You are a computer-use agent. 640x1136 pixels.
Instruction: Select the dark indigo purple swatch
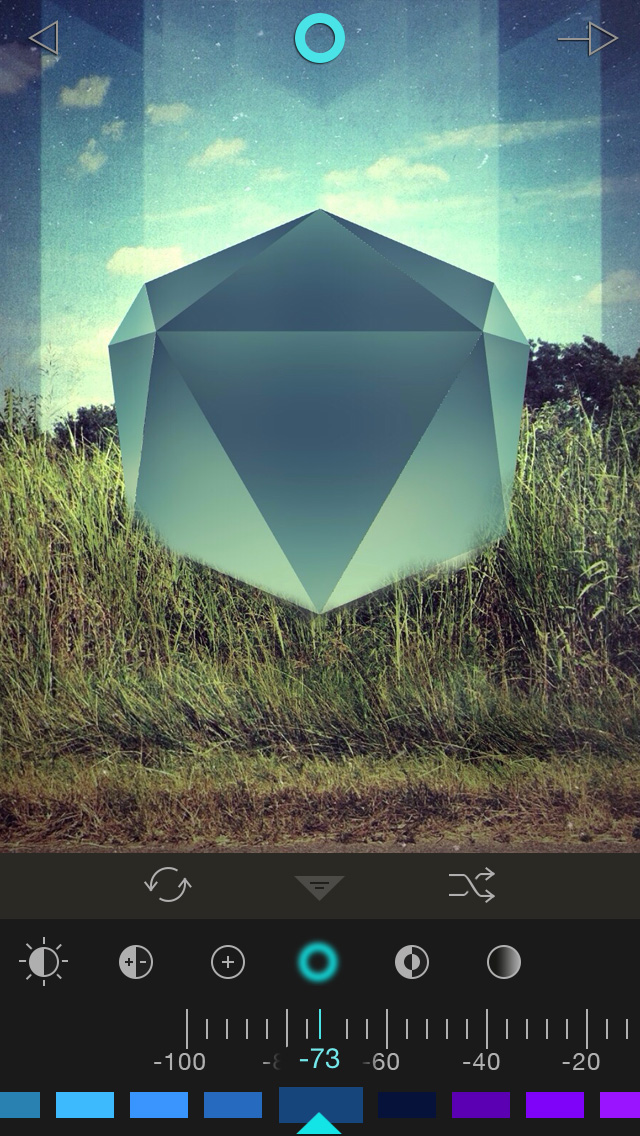[481, 1105]
